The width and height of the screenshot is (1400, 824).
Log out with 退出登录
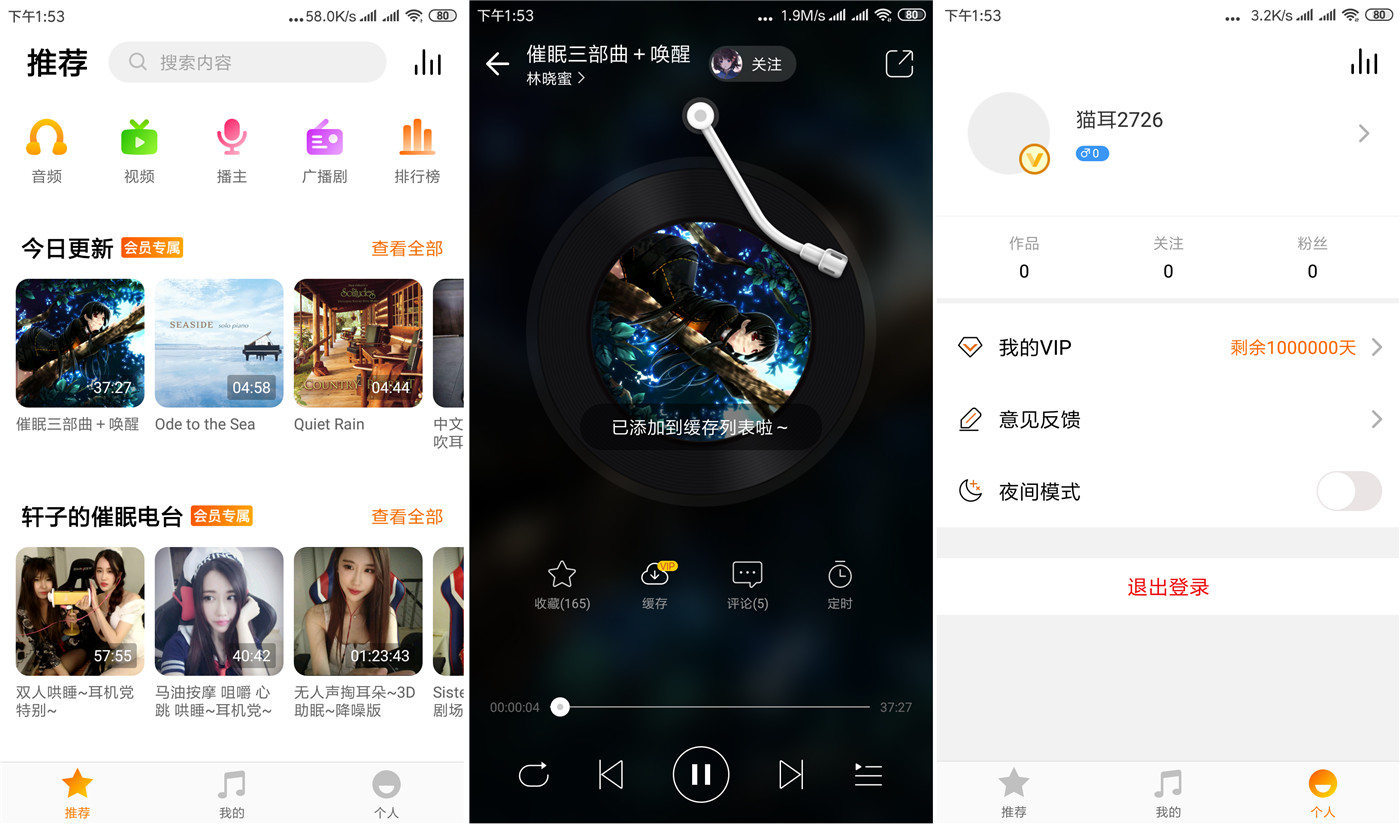1167,587
